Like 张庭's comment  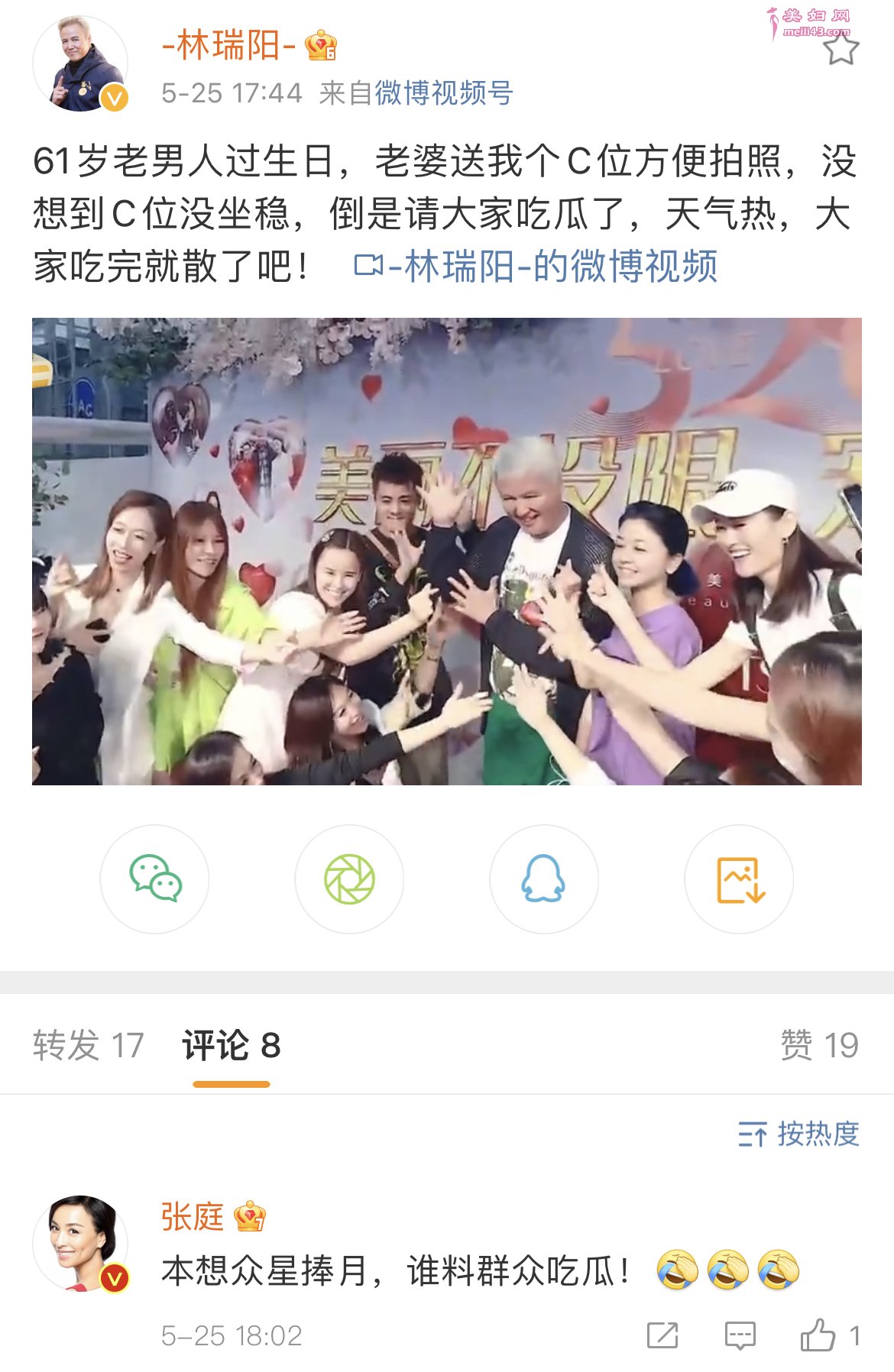(x=818, y=1335)
